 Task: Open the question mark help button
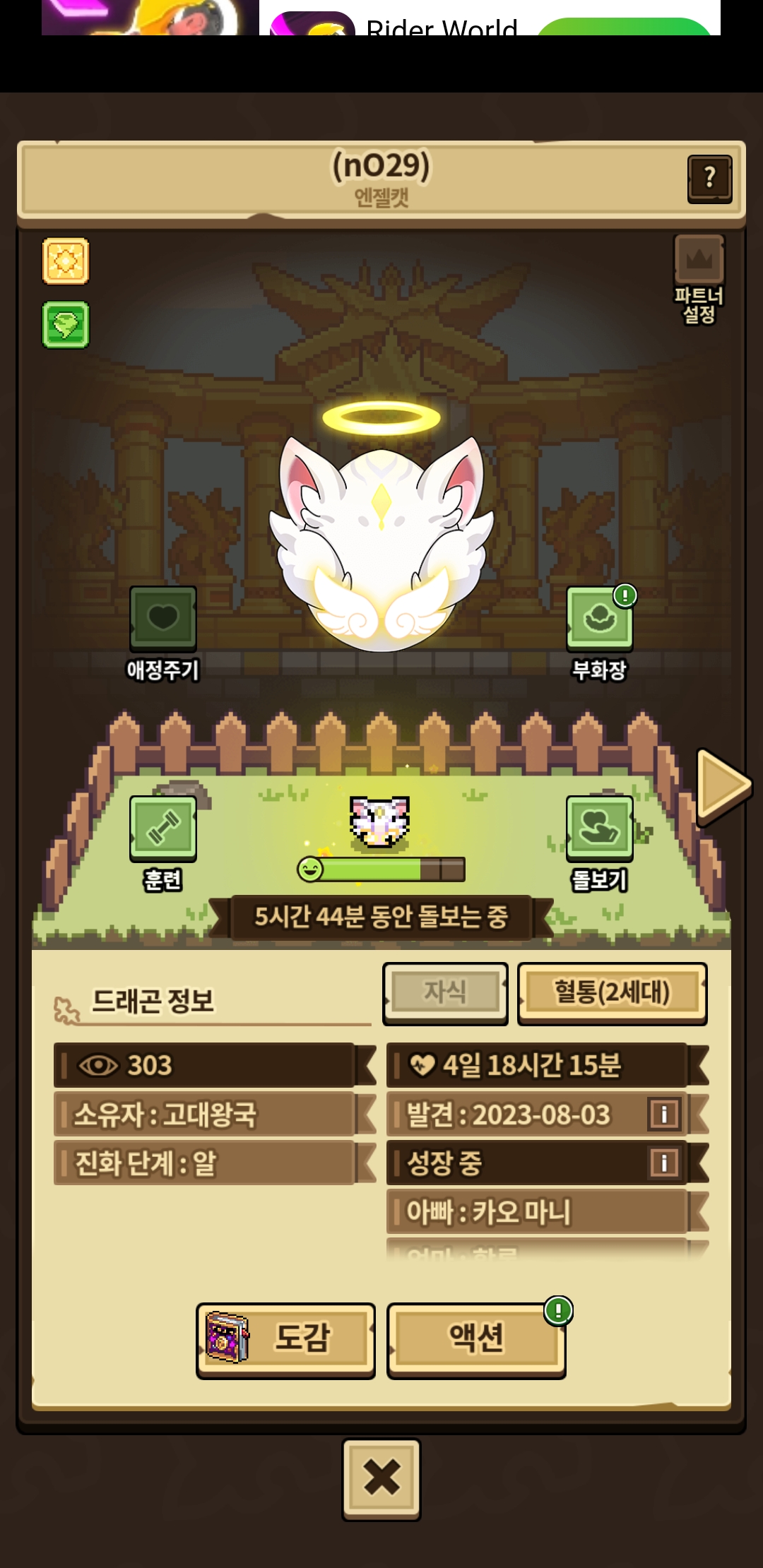click(709, 179)
